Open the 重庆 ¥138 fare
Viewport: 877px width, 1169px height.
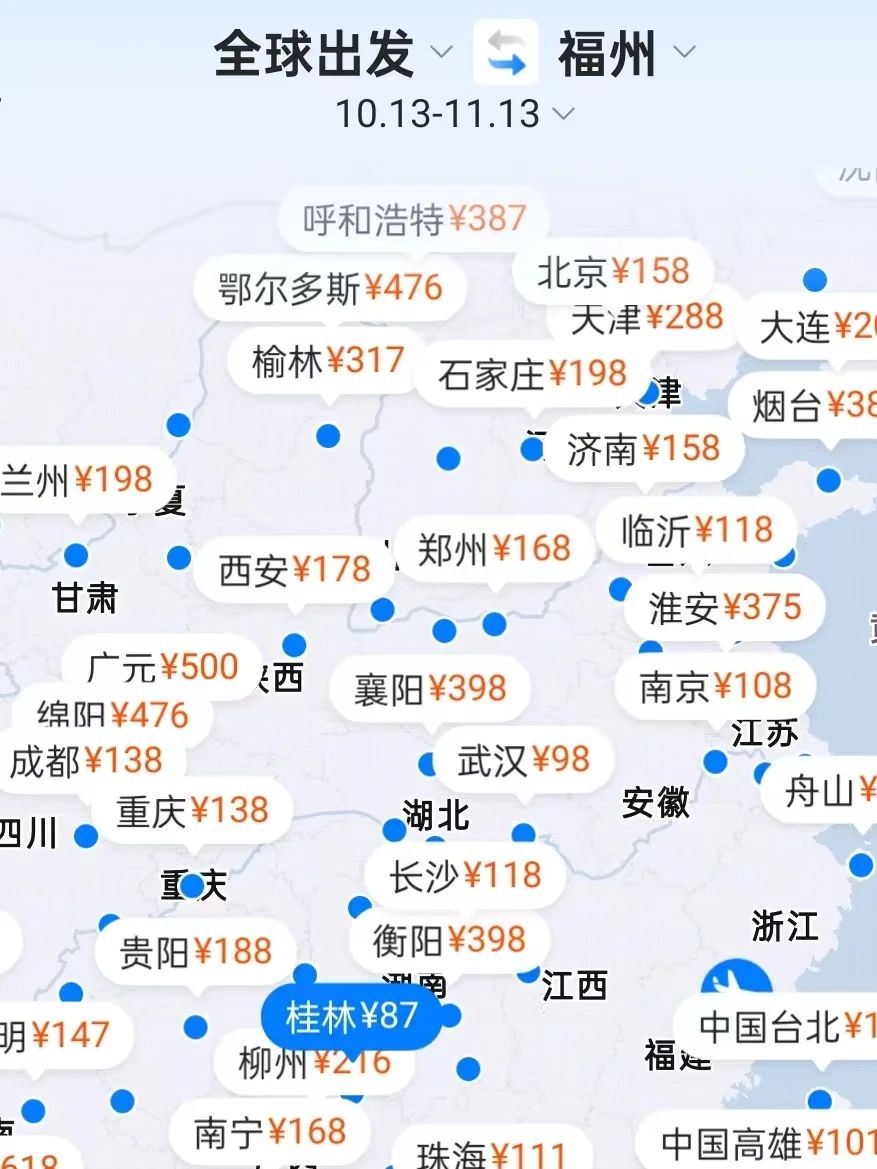pos(192,810)
